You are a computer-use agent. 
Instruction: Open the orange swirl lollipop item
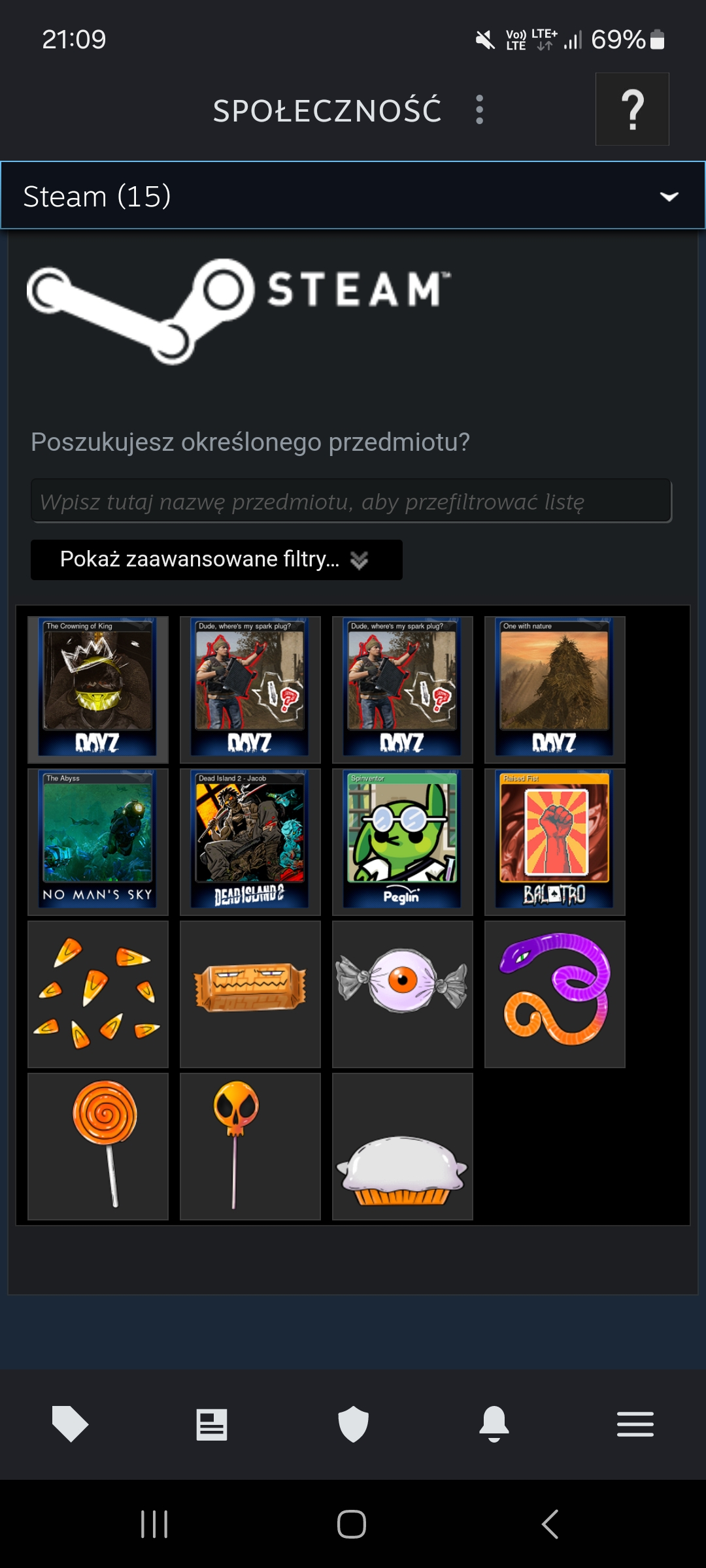pyautogui.click(x=98, y=1146)
